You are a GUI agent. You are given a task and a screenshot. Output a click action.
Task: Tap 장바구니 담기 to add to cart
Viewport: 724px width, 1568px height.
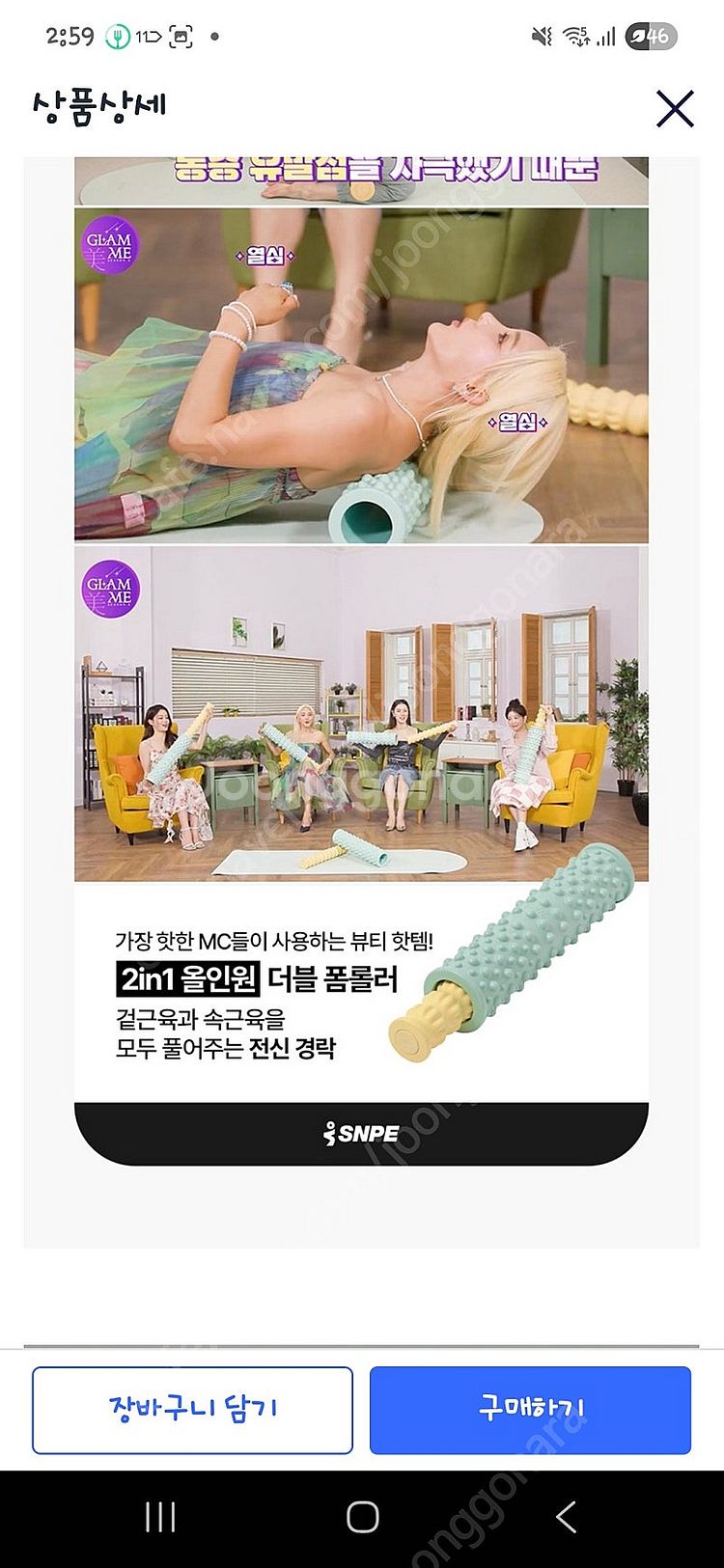[192, 1410]
